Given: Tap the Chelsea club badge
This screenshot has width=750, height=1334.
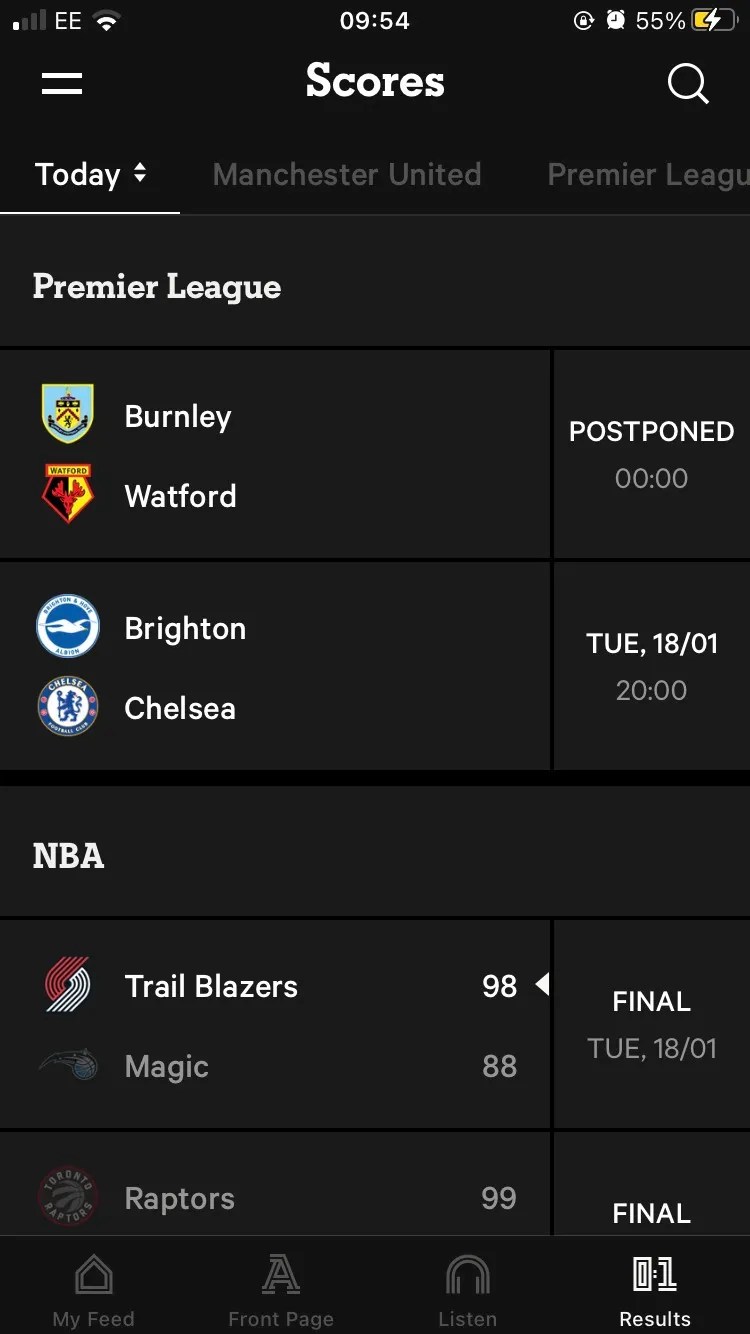Looking at the screenshot, I should point(67,707).
